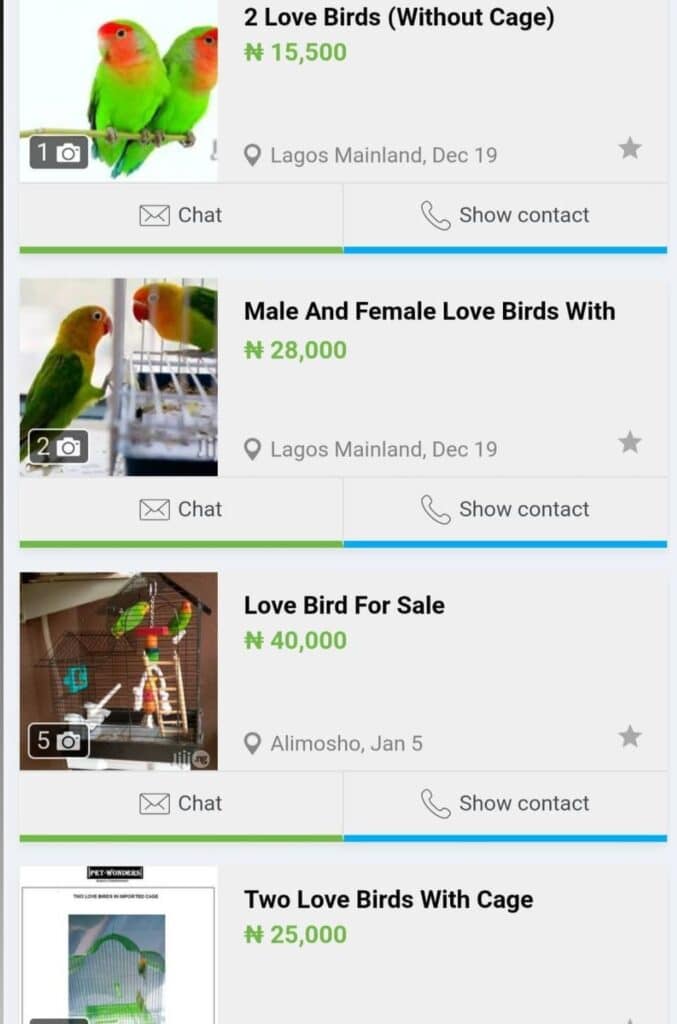Viewport: 677px width, 1024px height.
Task: Chat about Male And Female Love Birds
Action: pos(181,509)
